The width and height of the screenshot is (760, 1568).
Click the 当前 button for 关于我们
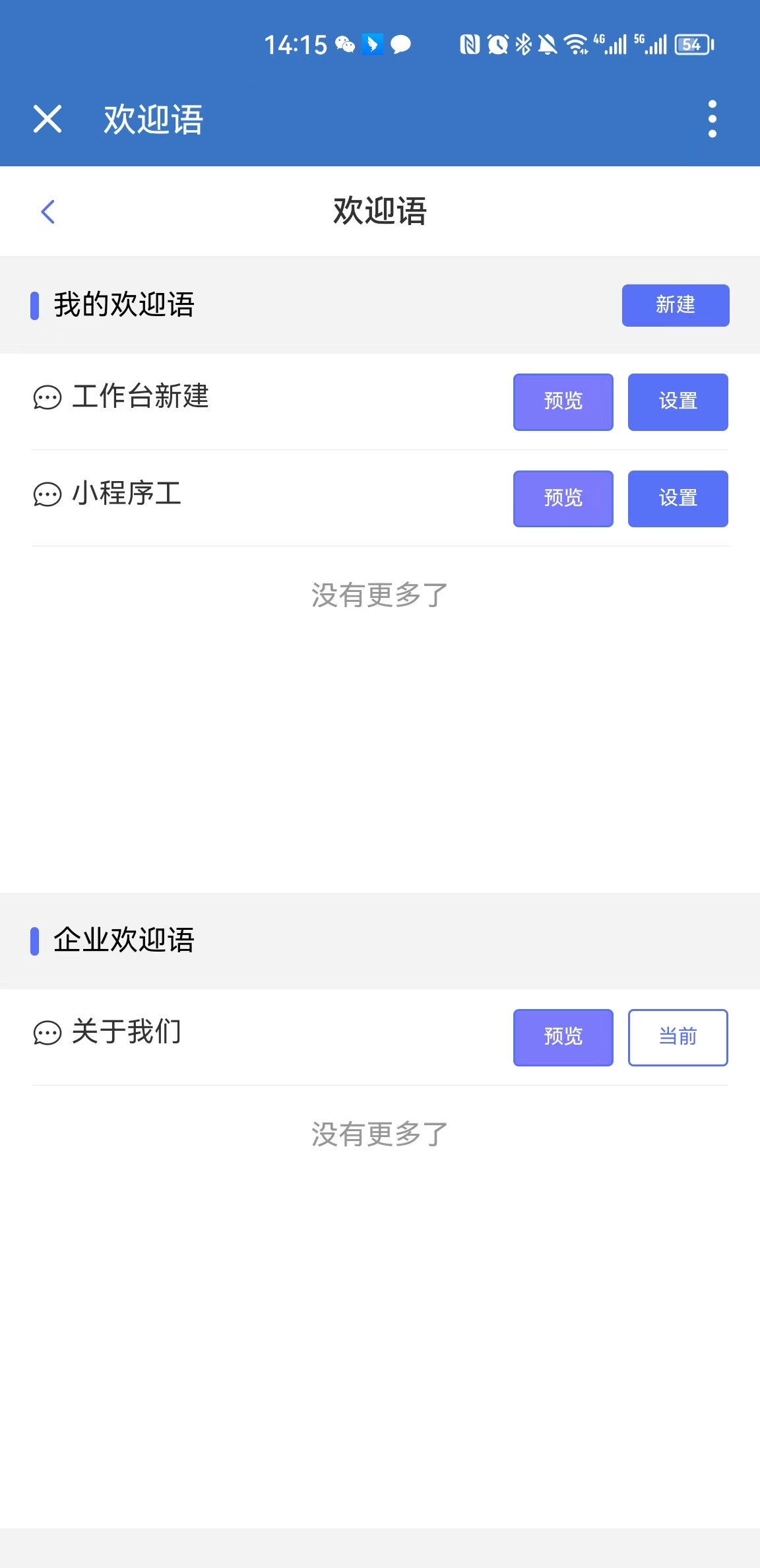click(678, 1037)
